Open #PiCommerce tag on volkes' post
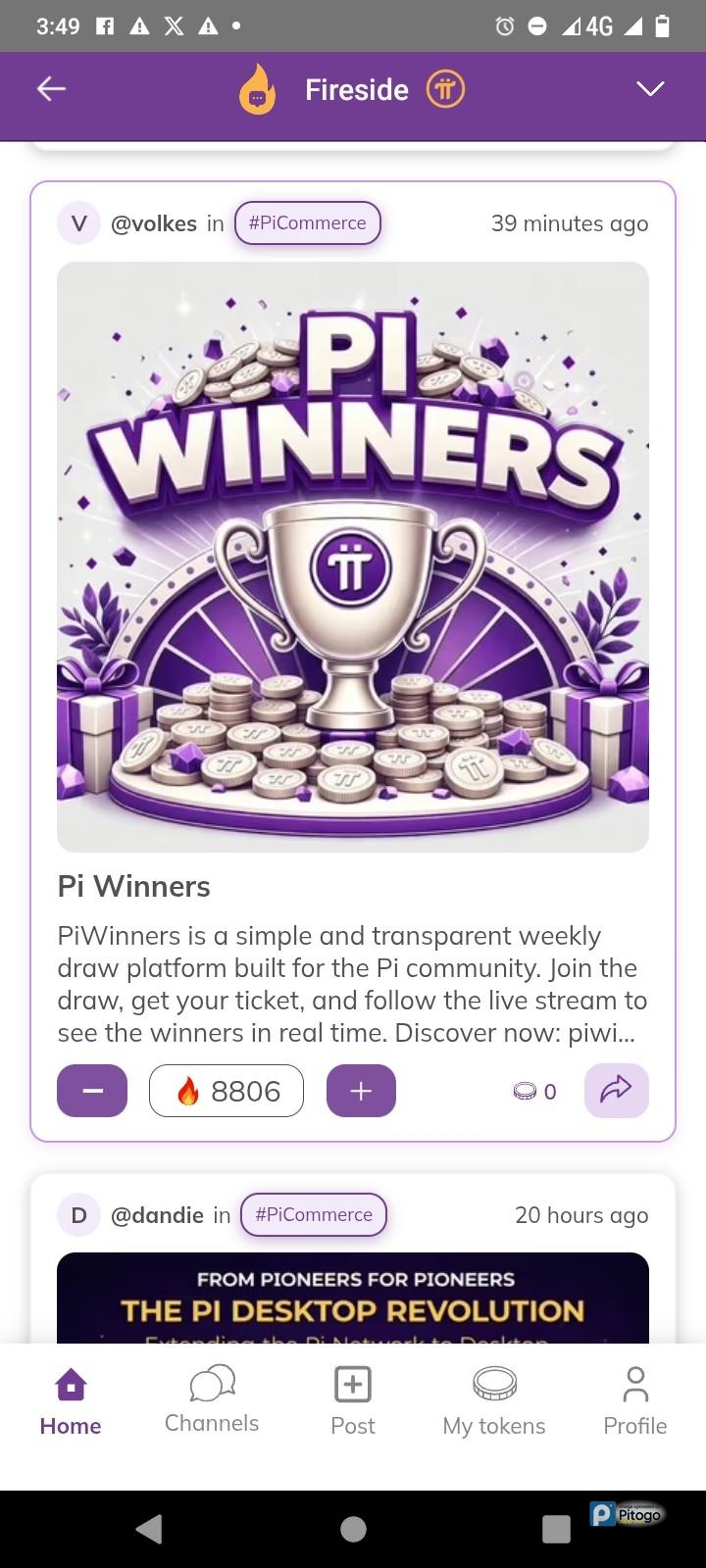 point(307,223)
